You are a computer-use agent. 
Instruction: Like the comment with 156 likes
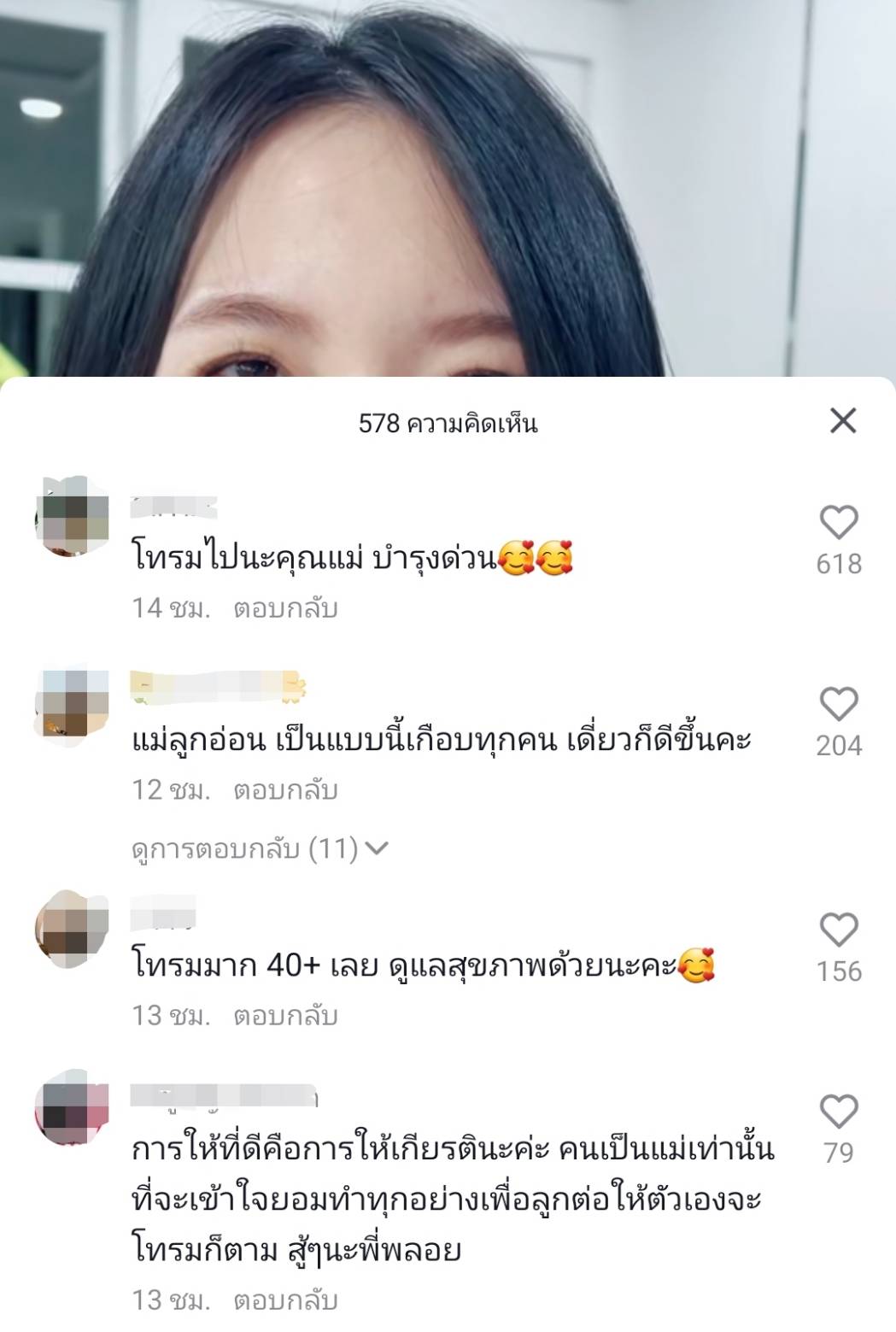click(x=838, y=930)
